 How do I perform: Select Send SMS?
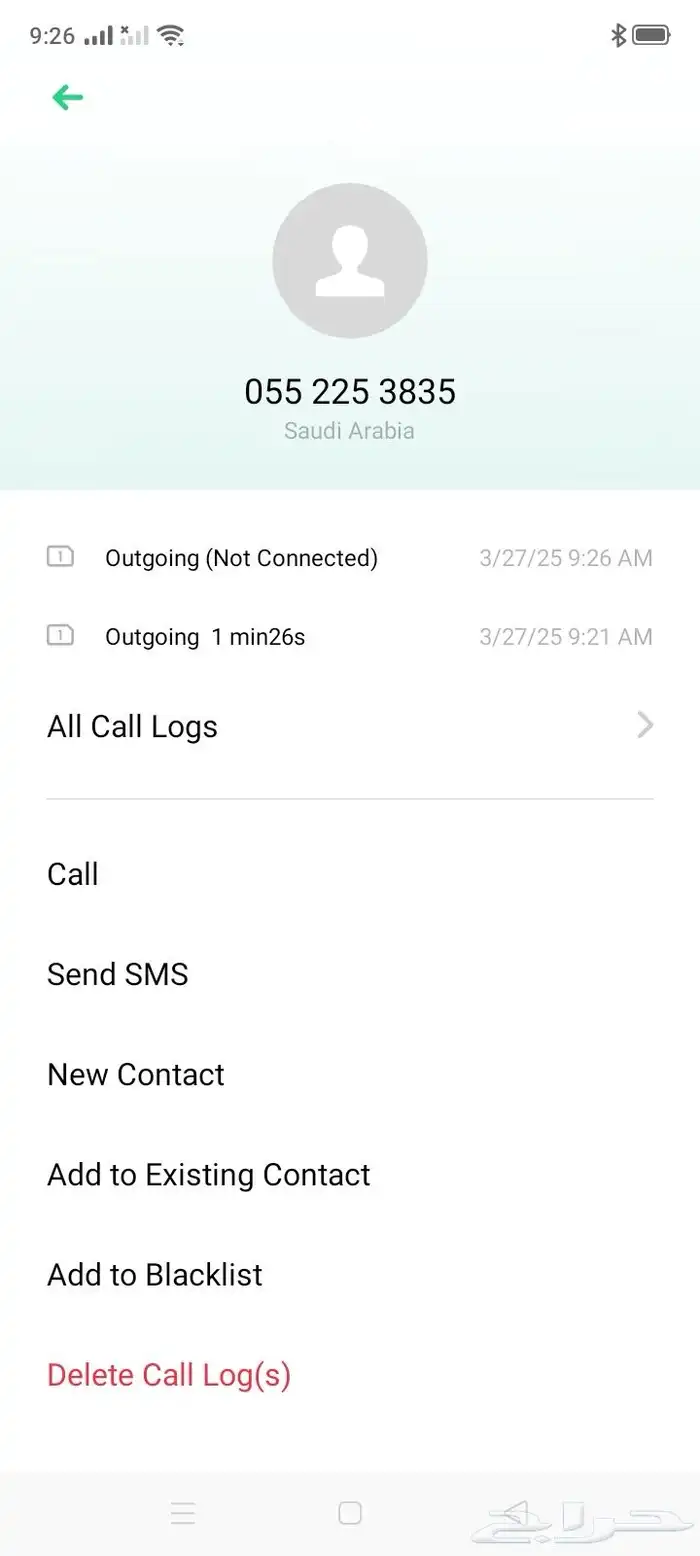tap(118, 974)
